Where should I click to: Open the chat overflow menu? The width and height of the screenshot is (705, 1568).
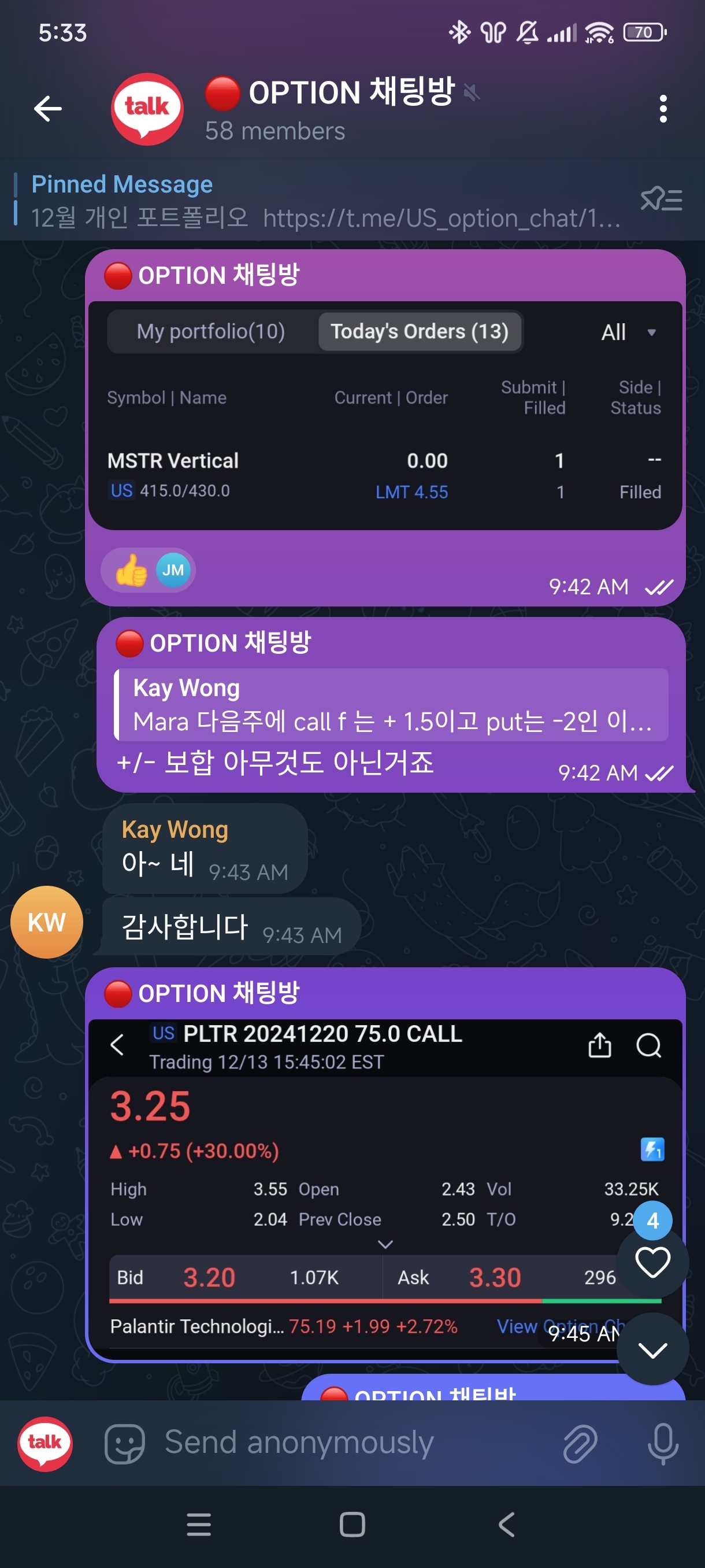tap(662, 109)
